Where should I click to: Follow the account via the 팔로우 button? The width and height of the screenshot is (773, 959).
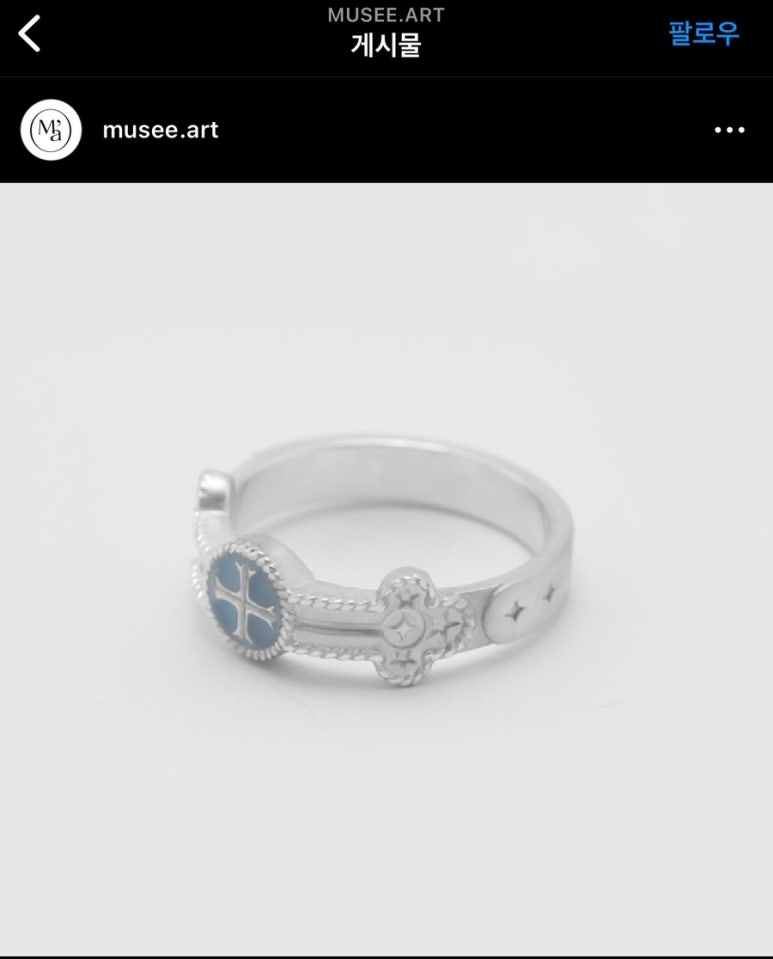pyautogui.click(x=703, y=33)
